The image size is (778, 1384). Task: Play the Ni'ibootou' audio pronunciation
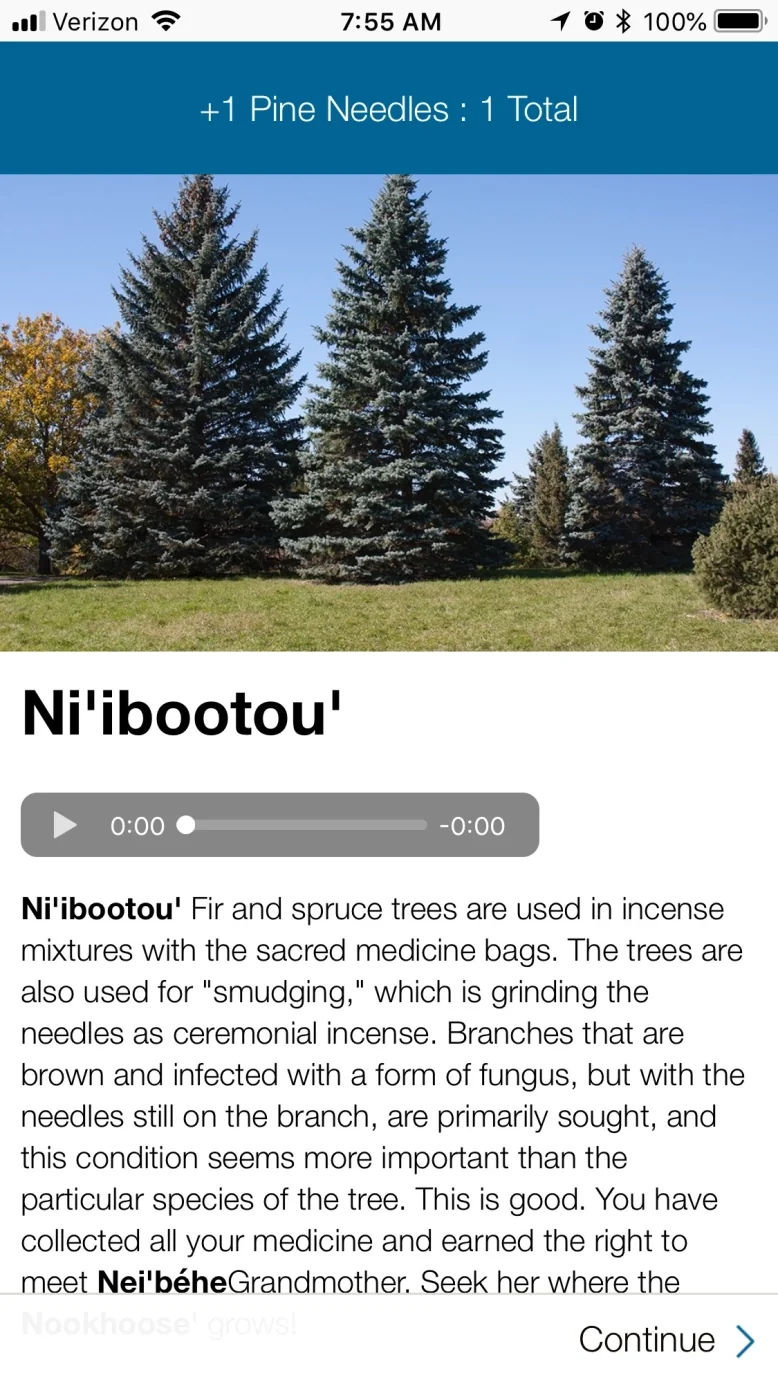65,825
